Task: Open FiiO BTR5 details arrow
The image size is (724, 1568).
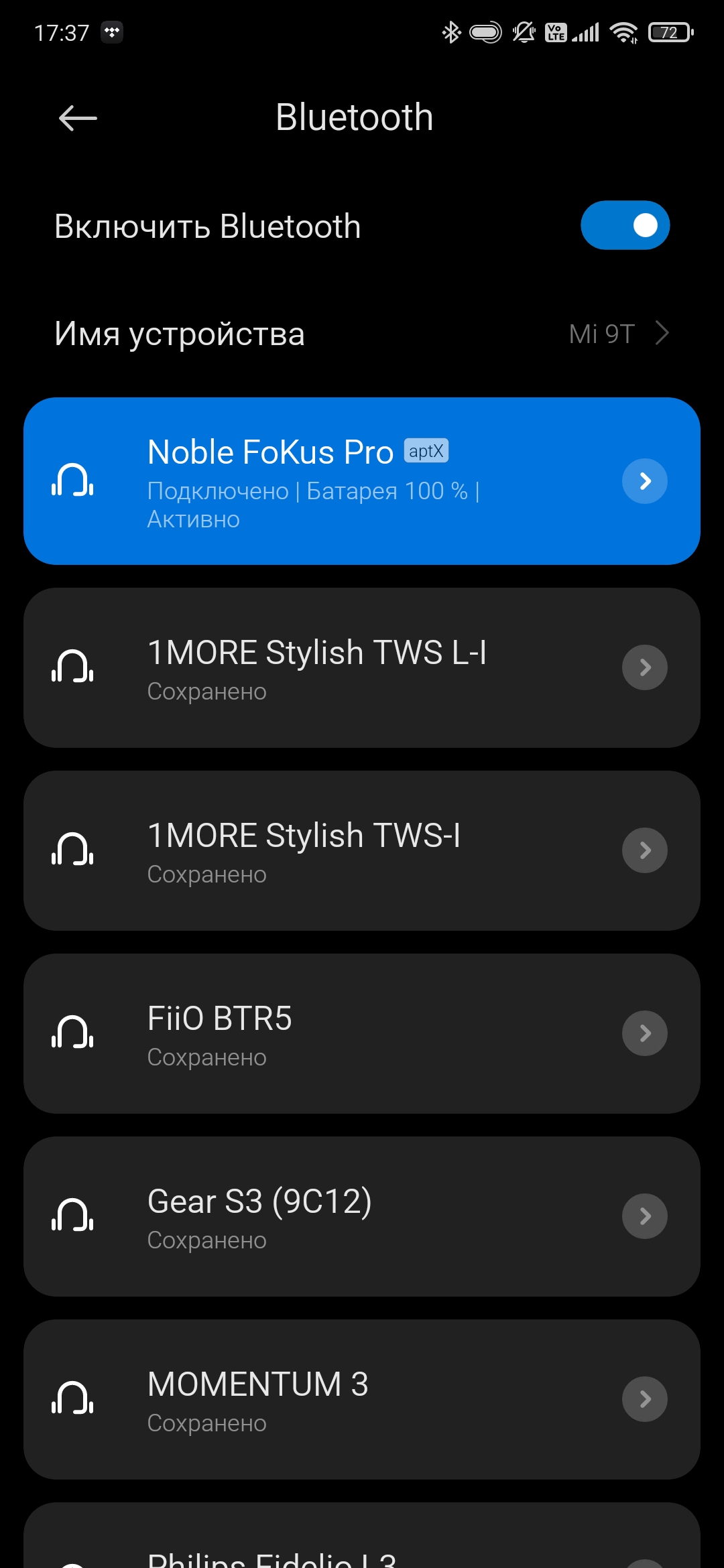Action: tap(644, 1033)
